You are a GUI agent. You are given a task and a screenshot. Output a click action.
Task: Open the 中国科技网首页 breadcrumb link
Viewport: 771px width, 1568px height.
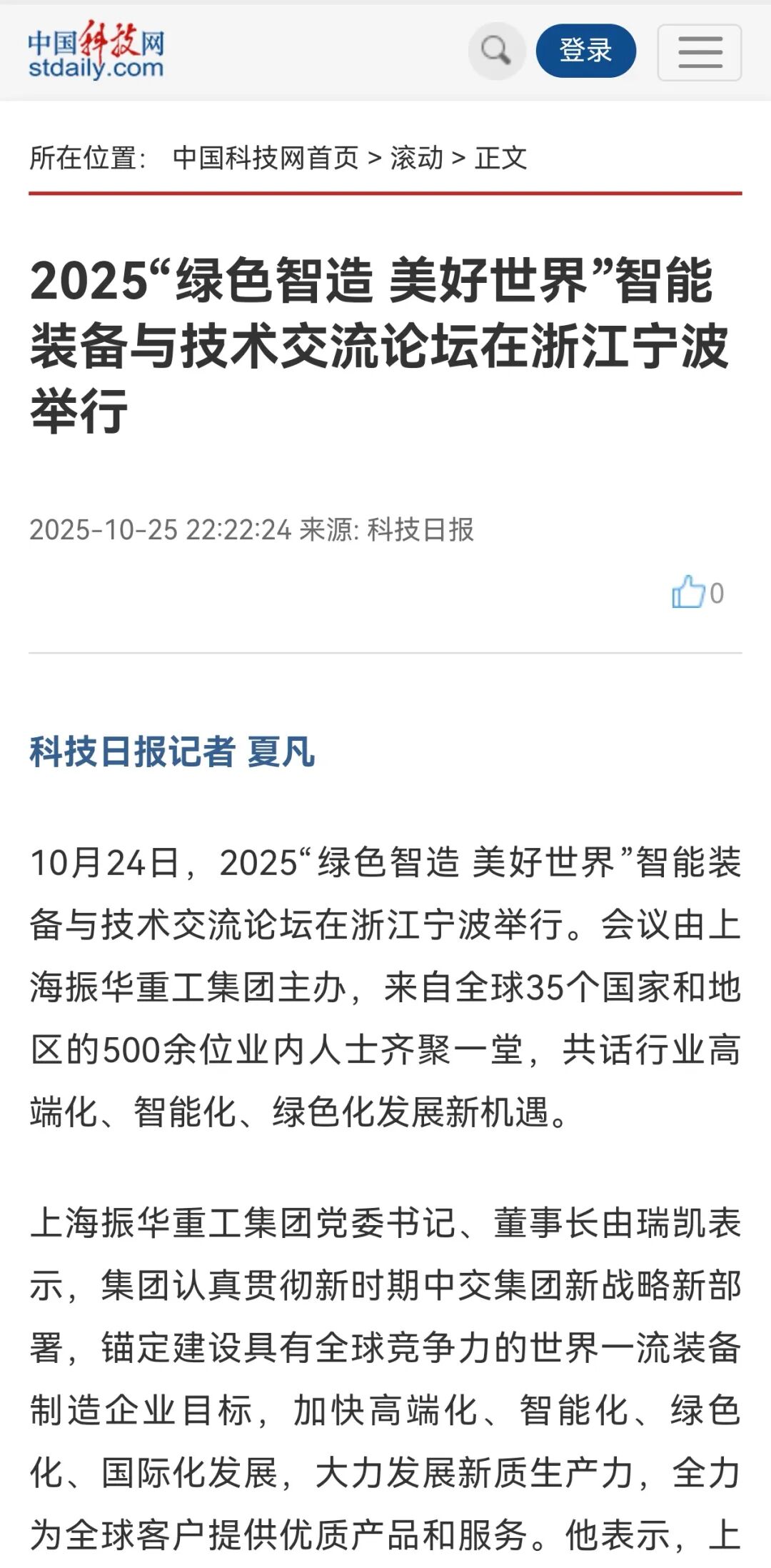[266, 158]
